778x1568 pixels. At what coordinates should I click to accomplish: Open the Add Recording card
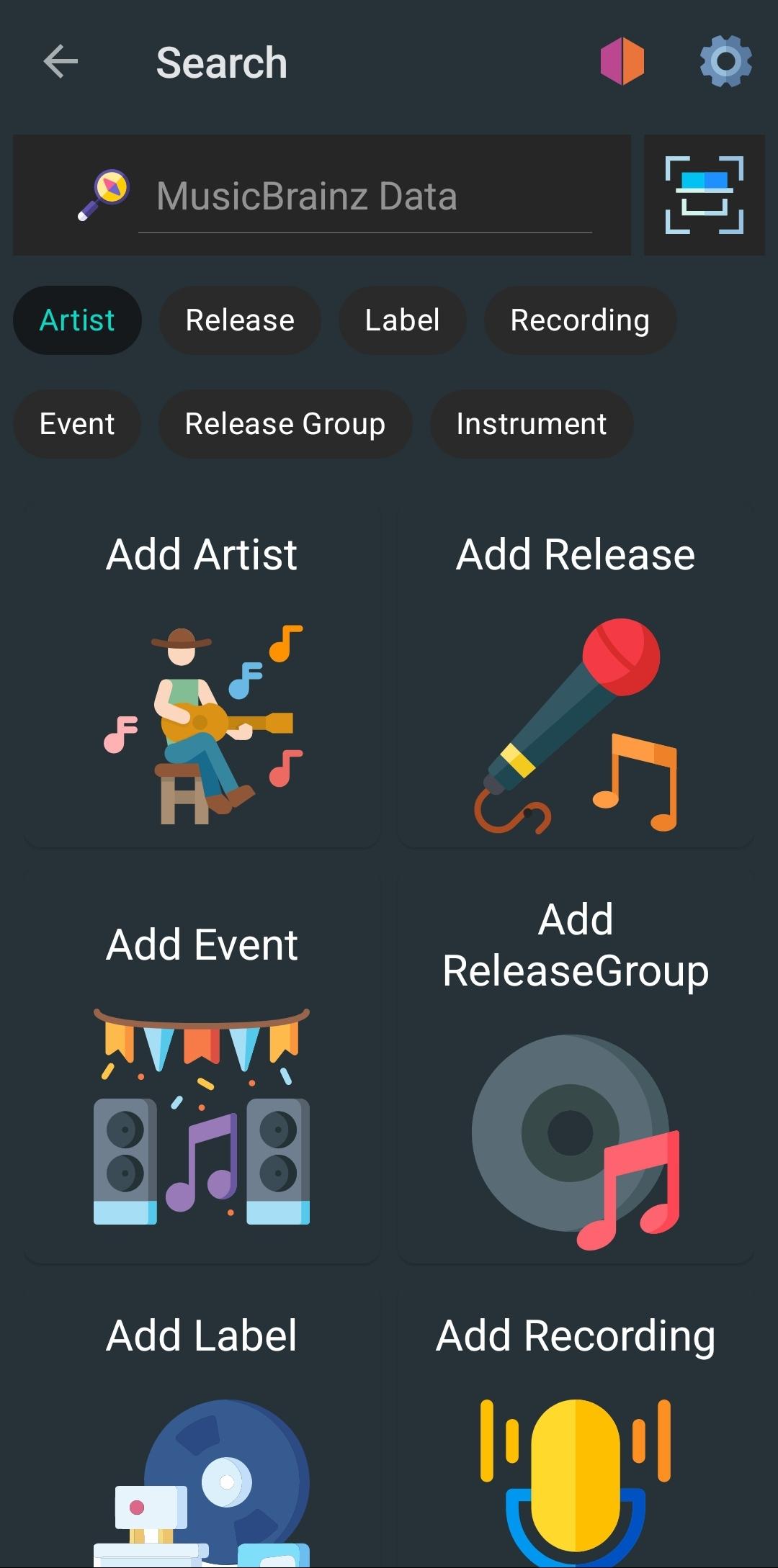(x=576, y=1433)
